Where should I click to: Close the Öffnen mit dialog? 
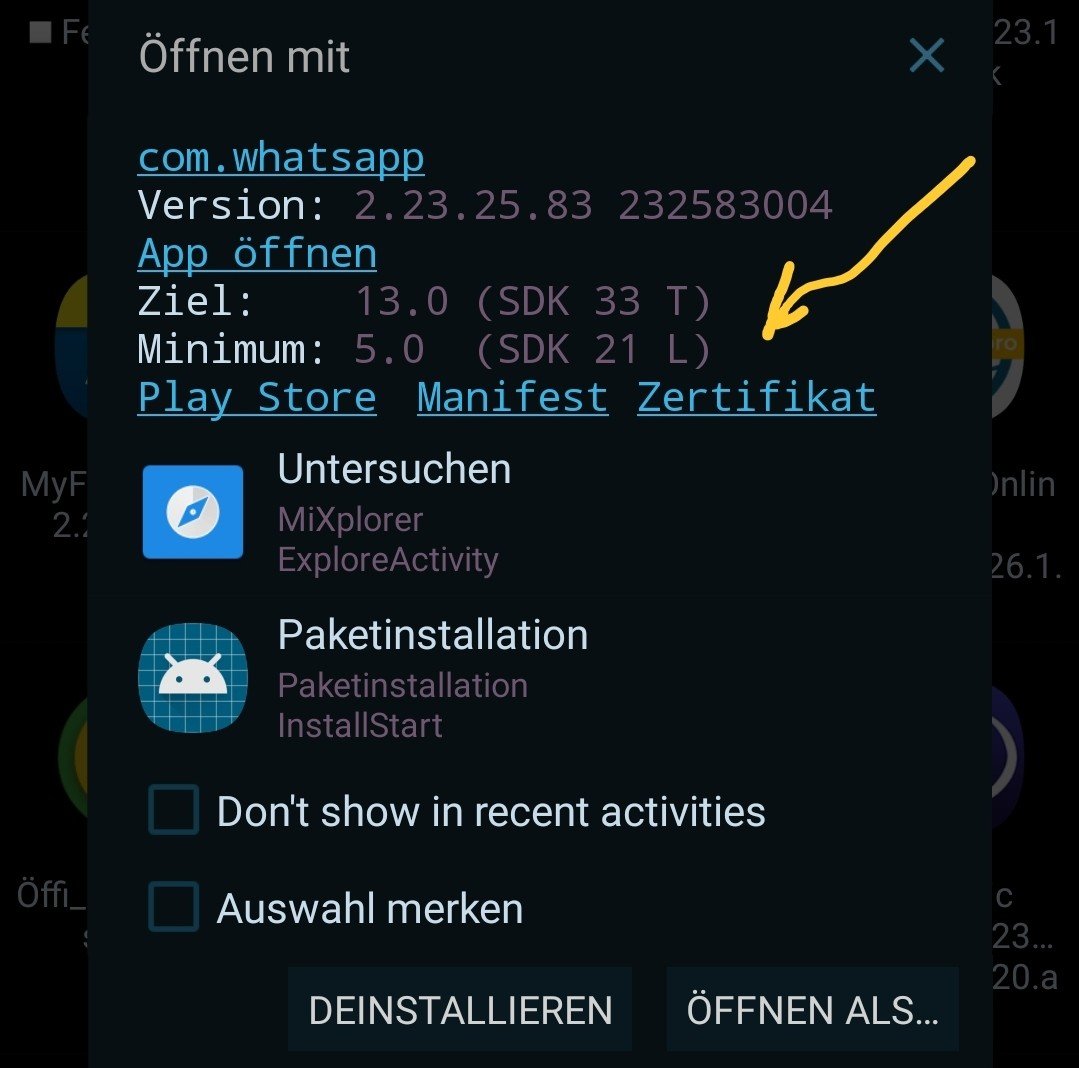point(926,56)
